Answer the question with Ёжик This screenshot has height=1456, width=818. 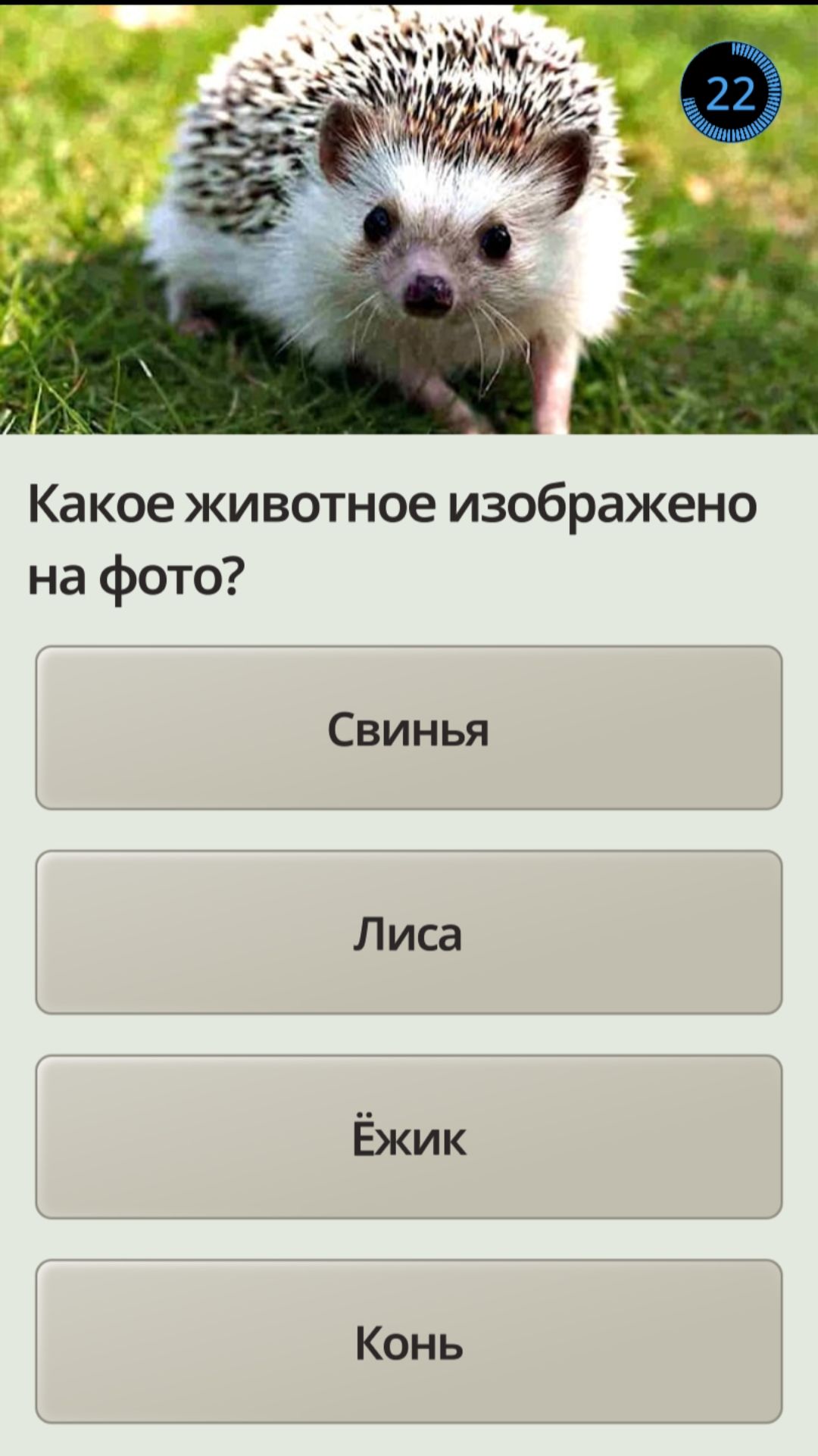409,1136
